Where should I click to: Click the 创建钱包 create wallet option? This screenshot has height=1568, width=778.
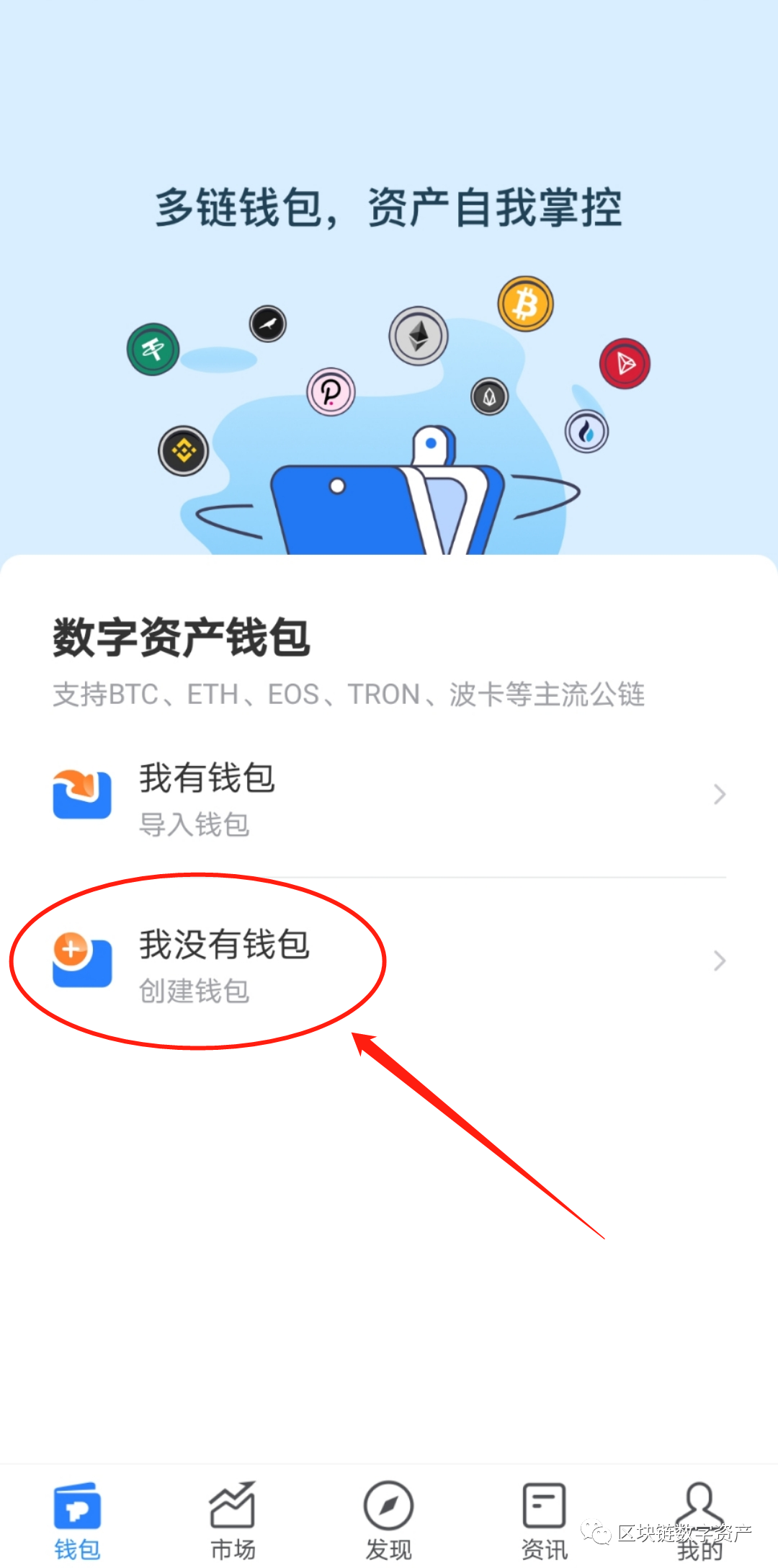coord(195,991)
